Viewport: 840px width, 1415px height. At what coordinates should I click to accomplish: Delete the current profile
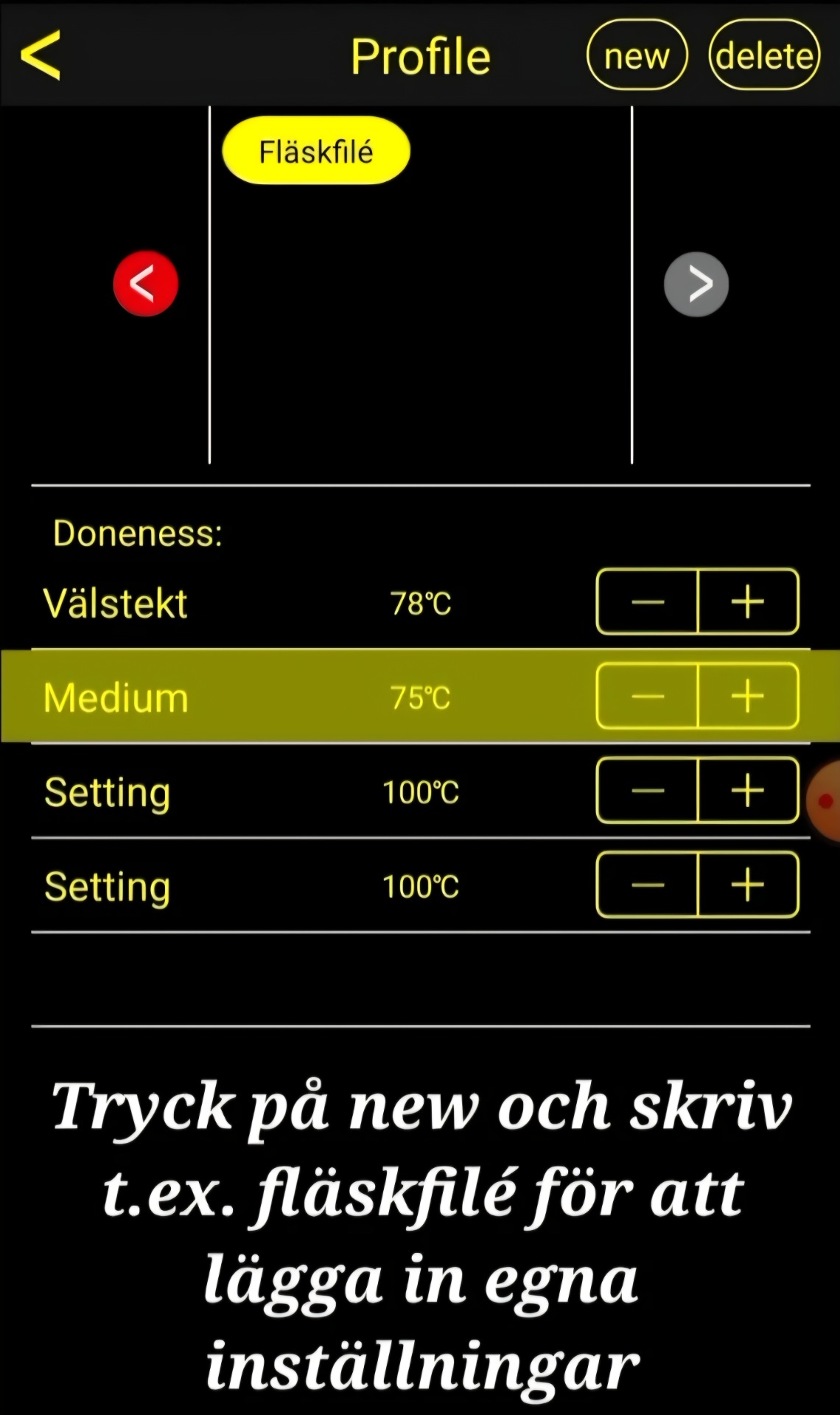point(764,55)
